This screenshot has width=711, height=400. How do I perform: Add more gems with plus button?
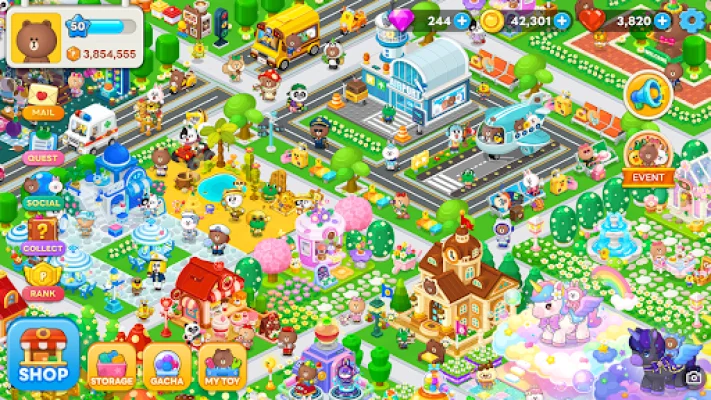coord(461,19)
